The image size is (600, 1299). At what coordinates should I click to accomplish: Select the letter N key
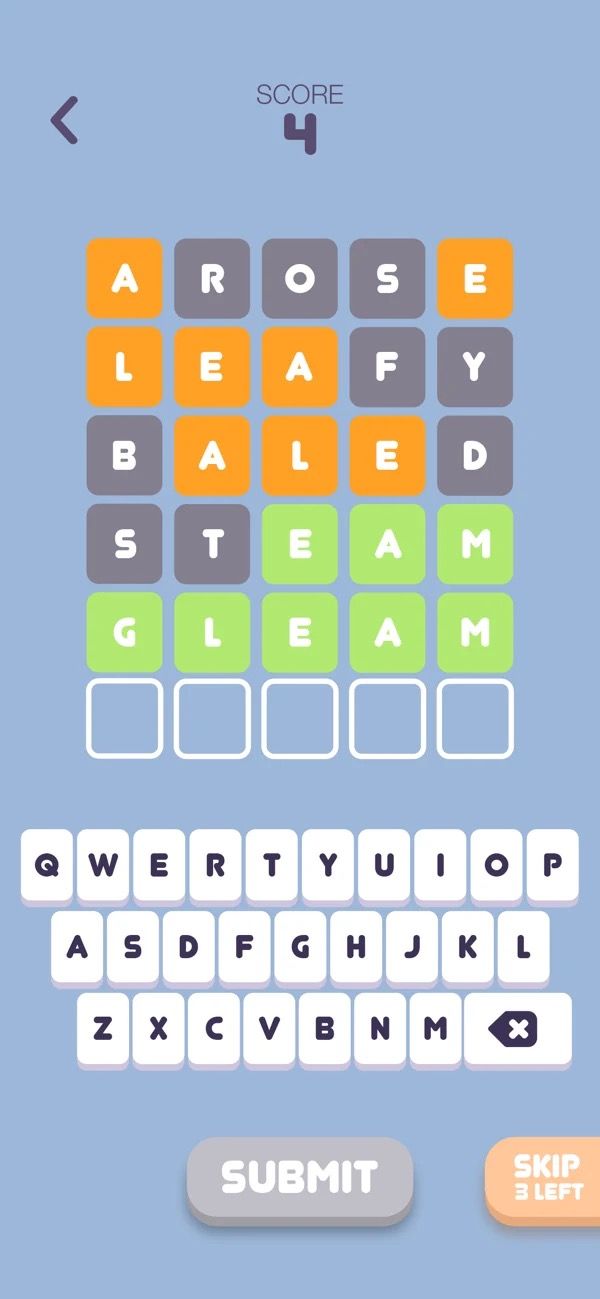point(380,1028)
